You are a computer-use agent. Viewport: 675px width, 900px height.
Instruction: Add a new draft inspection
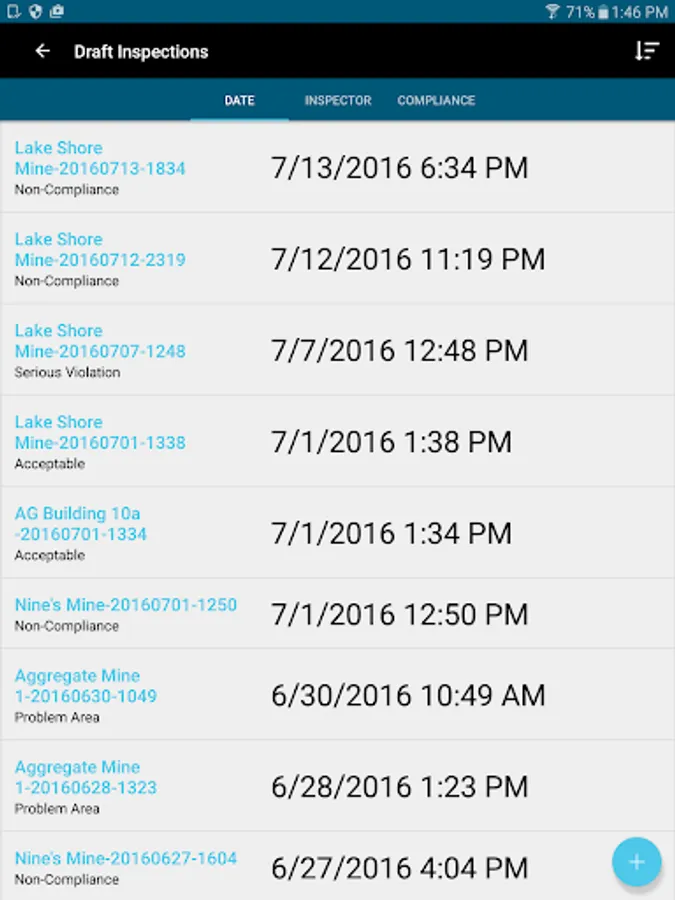tap(637, 862)
